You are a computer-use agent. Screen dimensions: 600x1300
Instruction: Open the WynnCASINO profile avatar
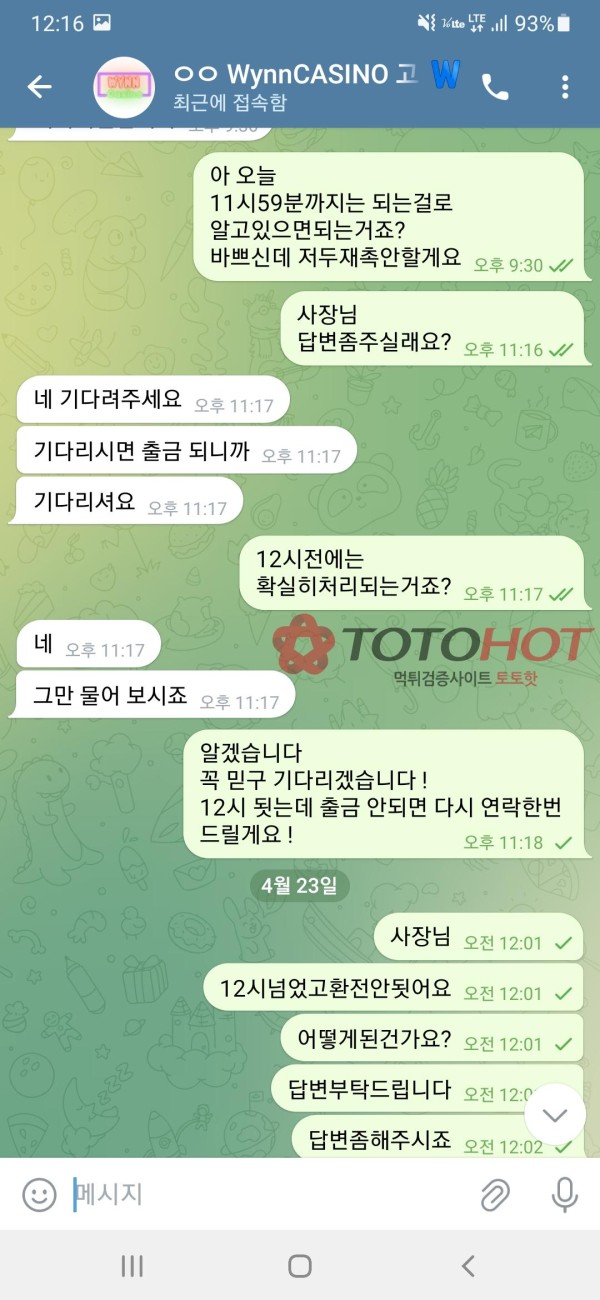pyautogui.click(x=123, y=87)
